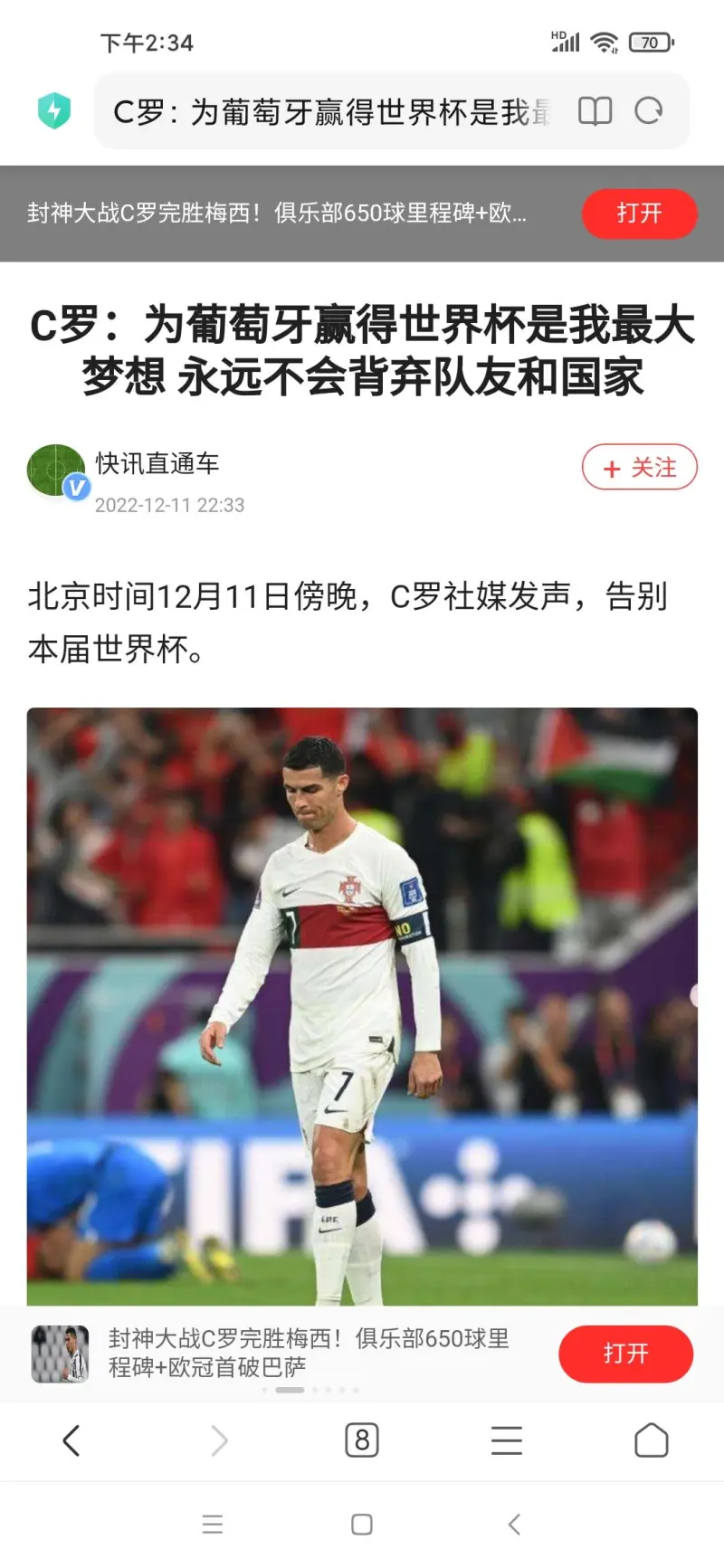This screenshot has width=724, height=1568.
Task: Tap 打开 on the top gray banner
Action: (x=639, y=214)
